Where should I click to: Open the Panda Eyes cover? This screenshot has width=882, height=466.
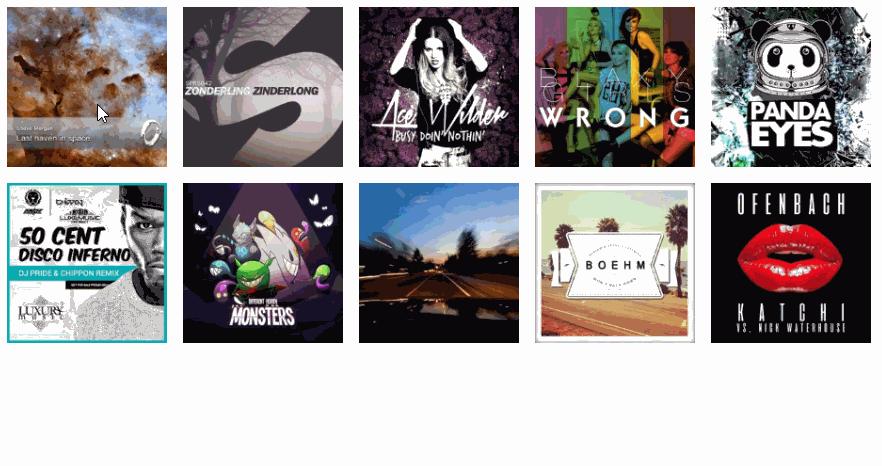pos(791,87)
